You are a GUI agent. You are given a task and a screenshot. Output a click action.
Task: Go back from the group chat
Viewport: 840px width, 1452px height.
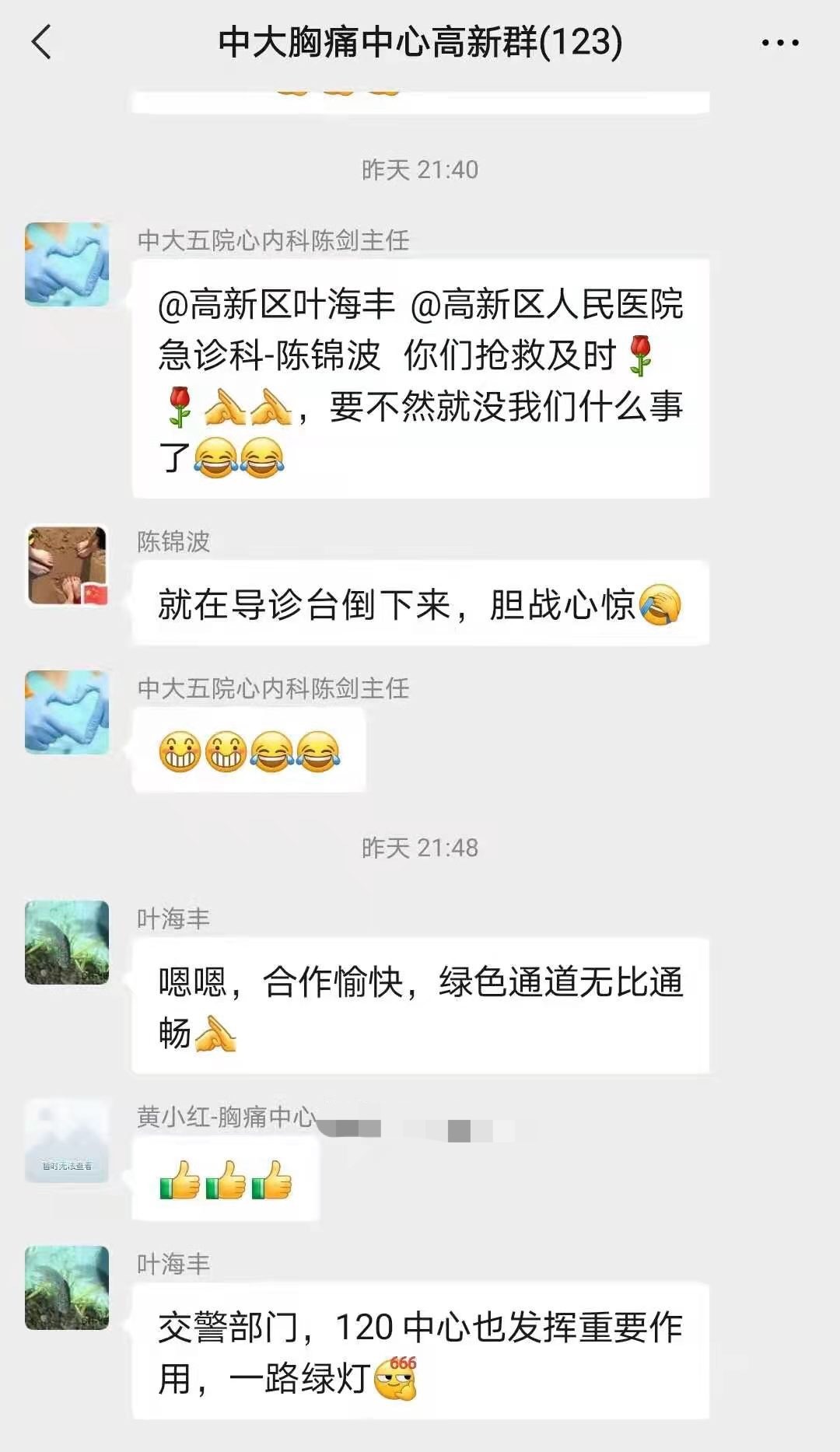[42, 42]
